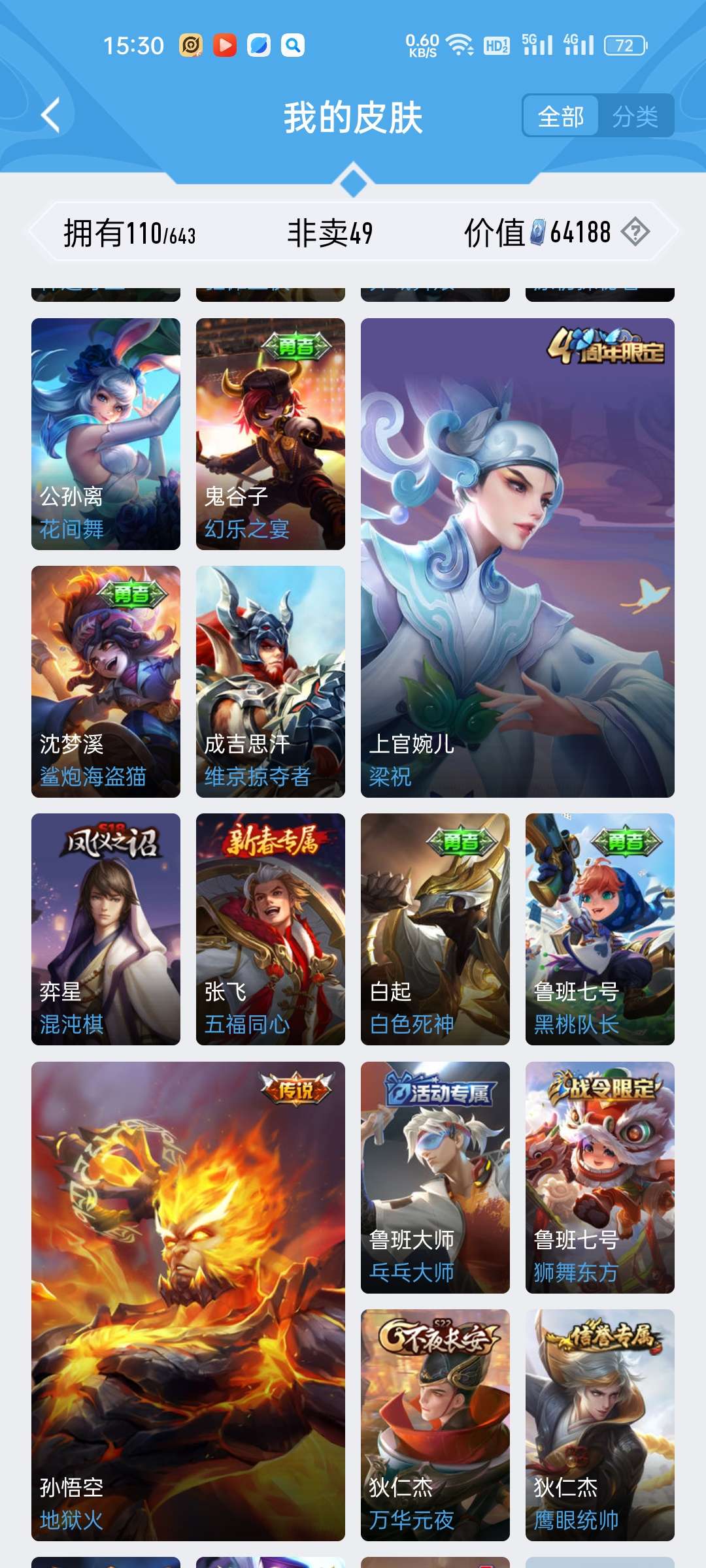
Task: View the 鲁班七号 黑桃队长 skin
Action: [x=600, y=929]
